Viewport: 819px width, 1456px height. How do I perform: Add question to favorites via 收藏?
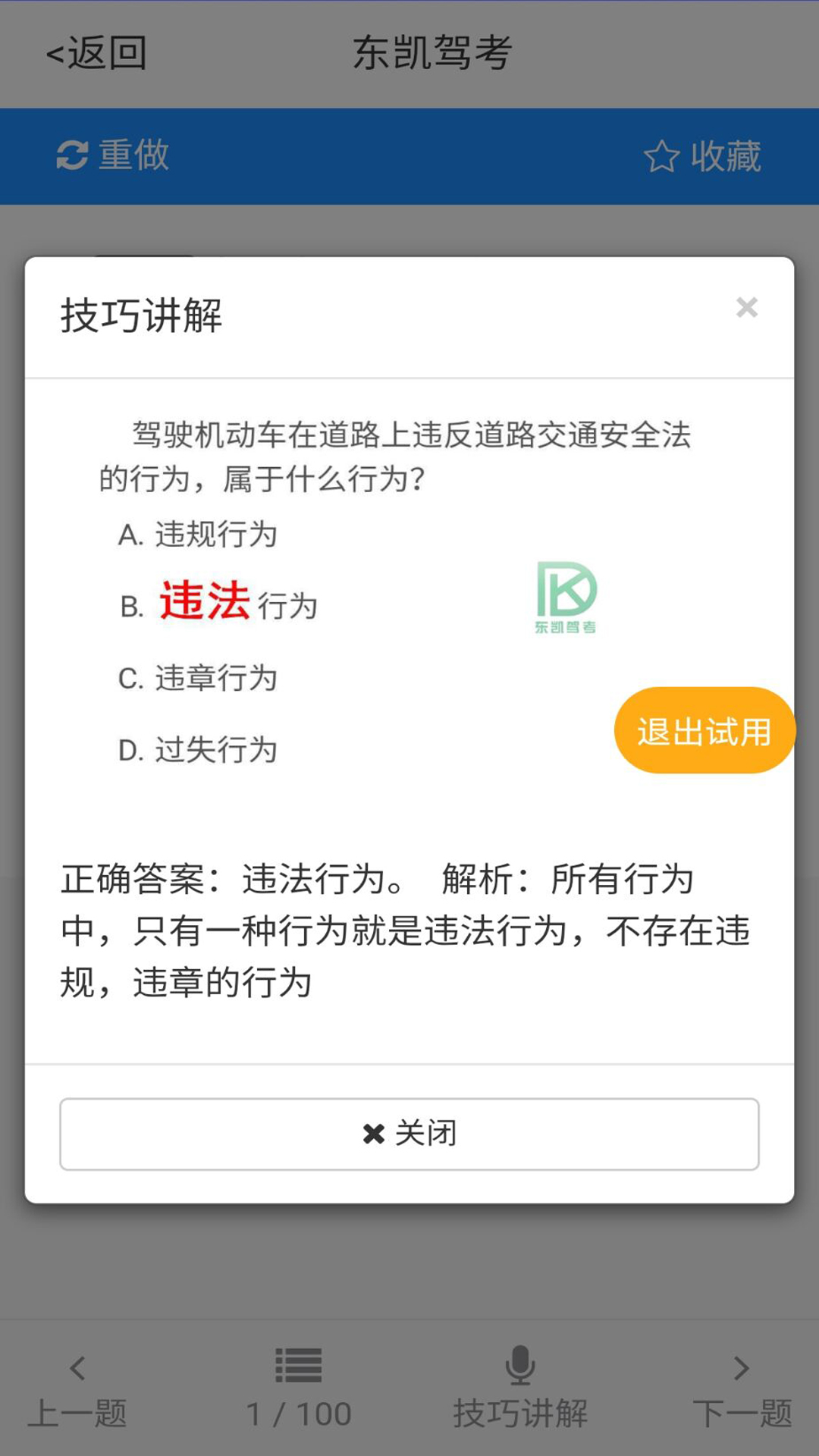[x=702, y=156]
